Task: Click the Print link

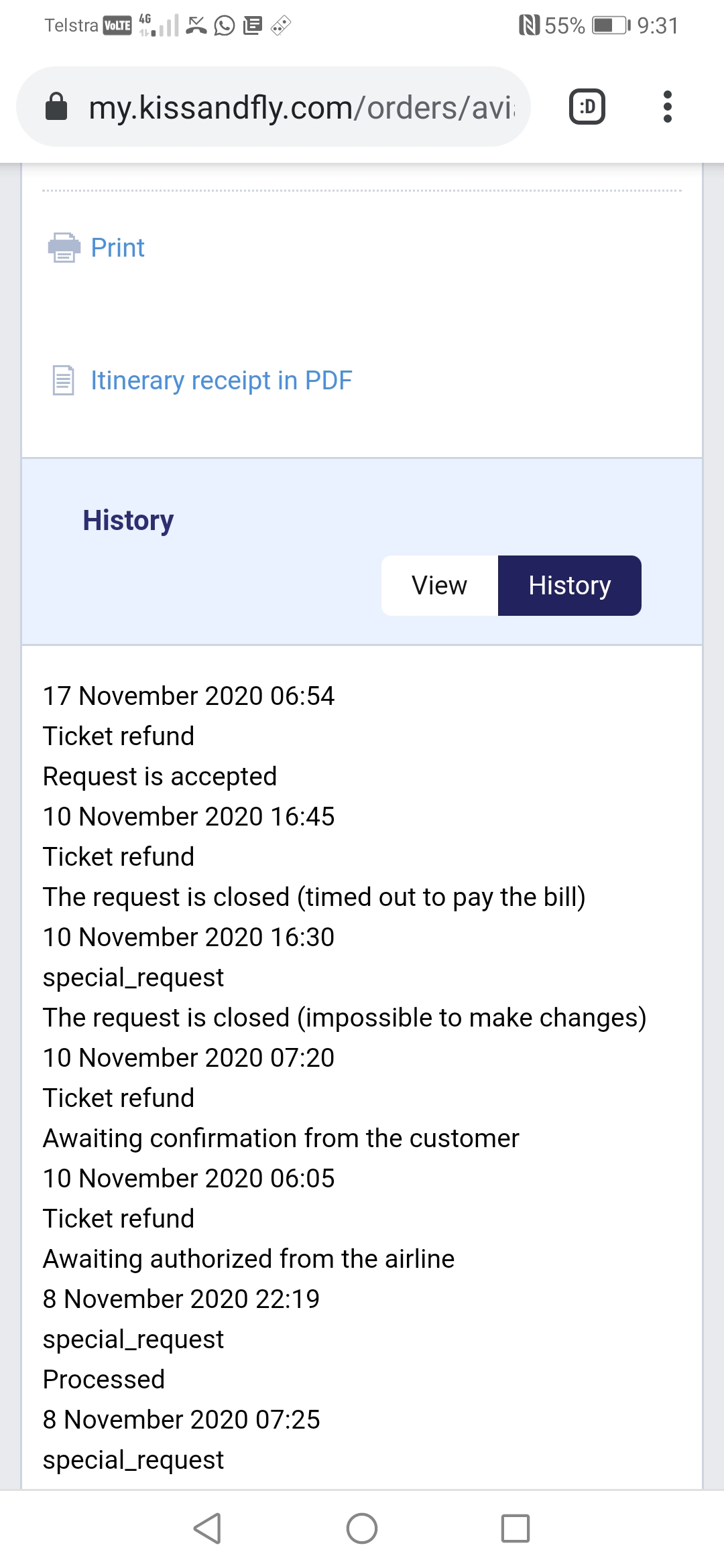Action: (x=117, y=248)
